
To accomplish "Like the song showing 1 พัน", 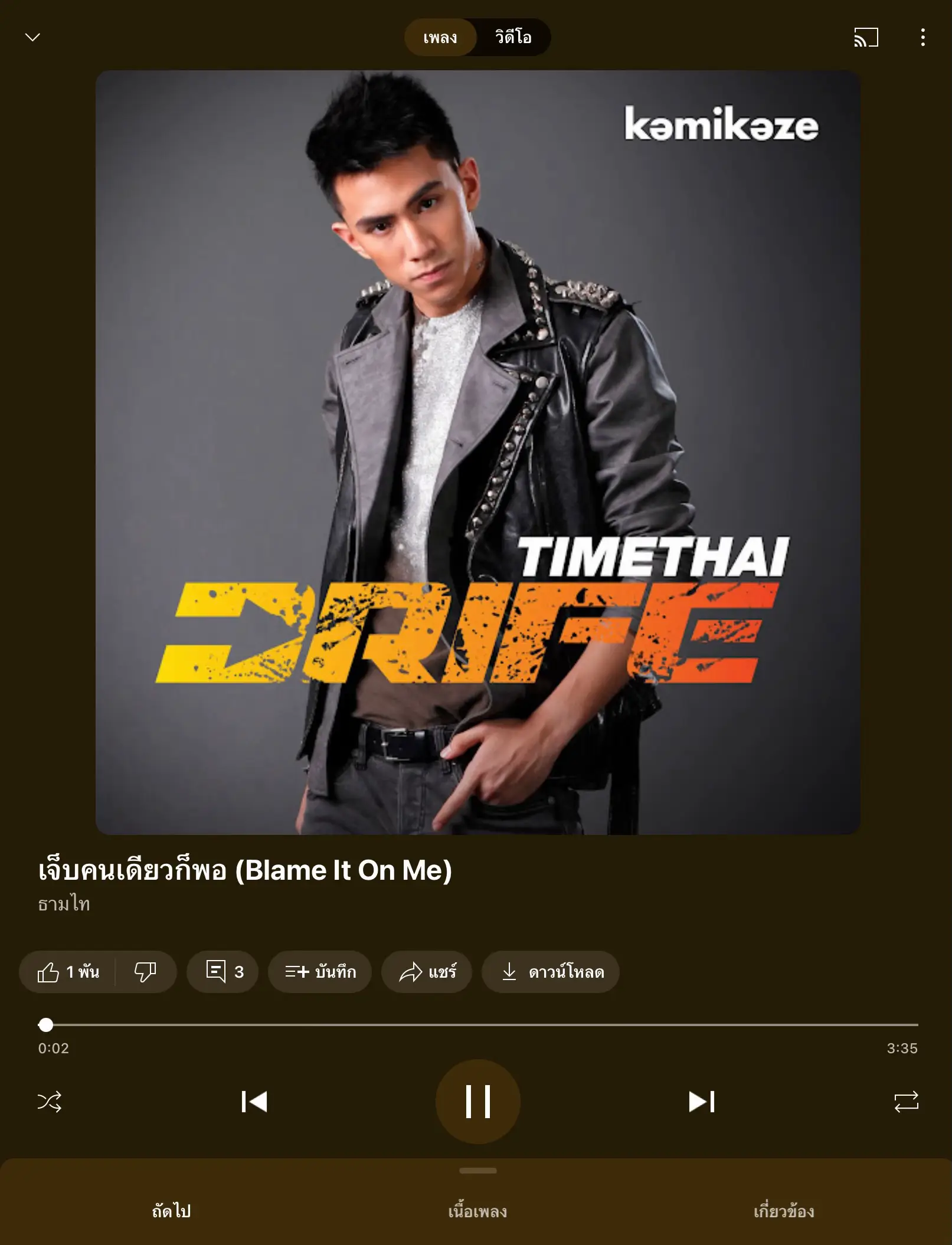I will point(68,972).
